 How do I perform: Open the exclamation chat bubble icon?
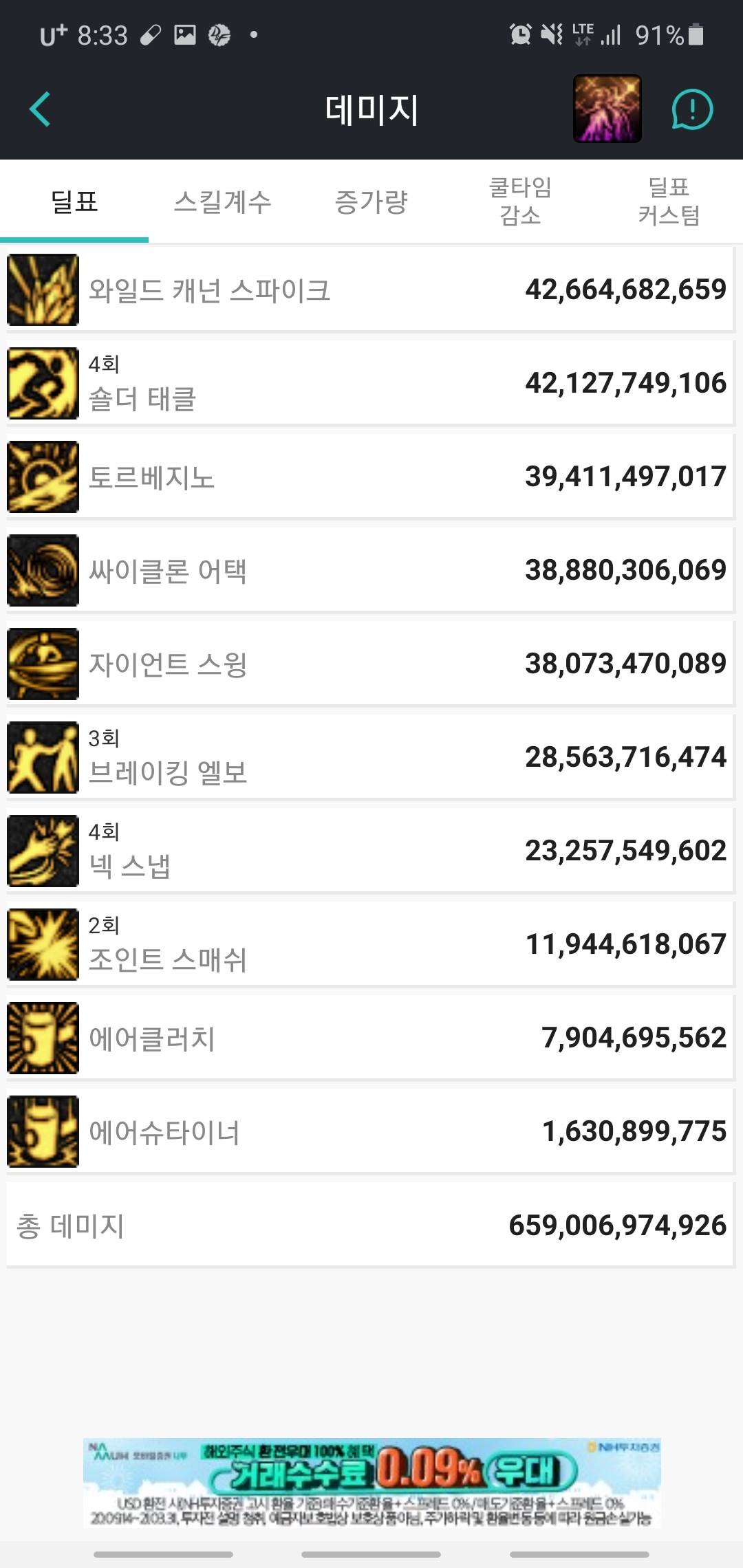tap(691, 109)
